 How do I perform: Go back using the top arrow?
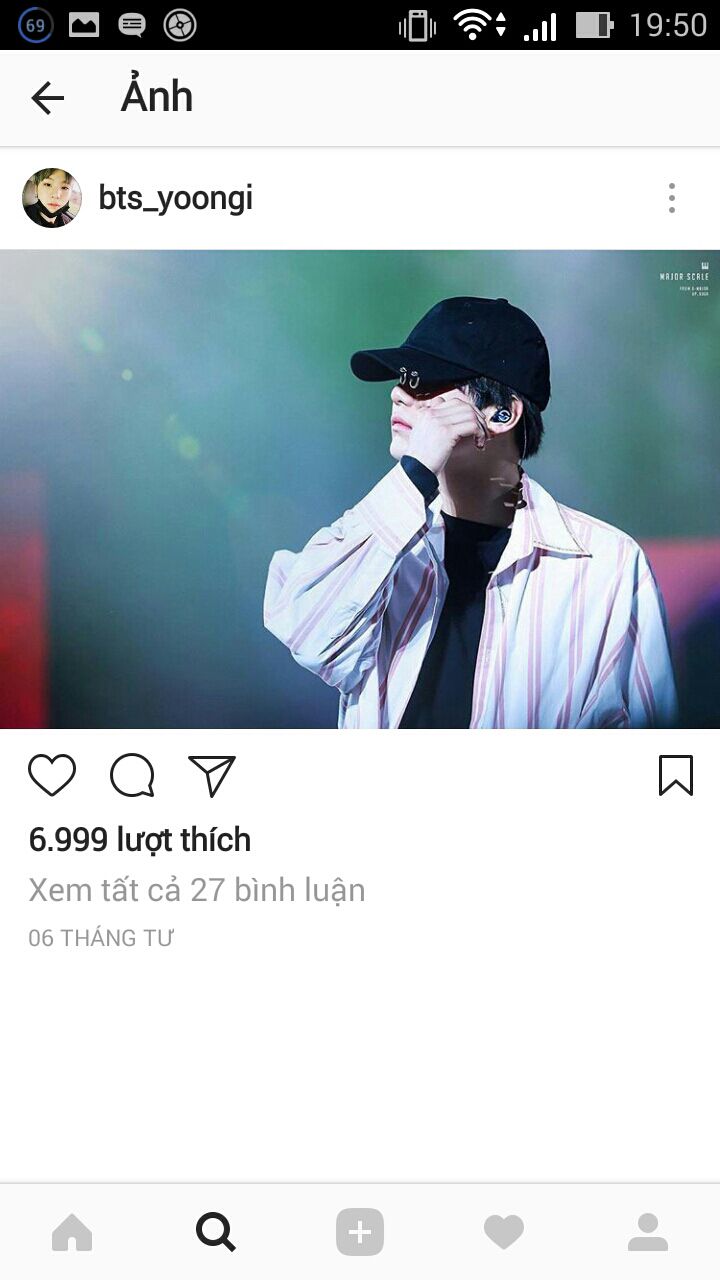(x=47, y=98)
